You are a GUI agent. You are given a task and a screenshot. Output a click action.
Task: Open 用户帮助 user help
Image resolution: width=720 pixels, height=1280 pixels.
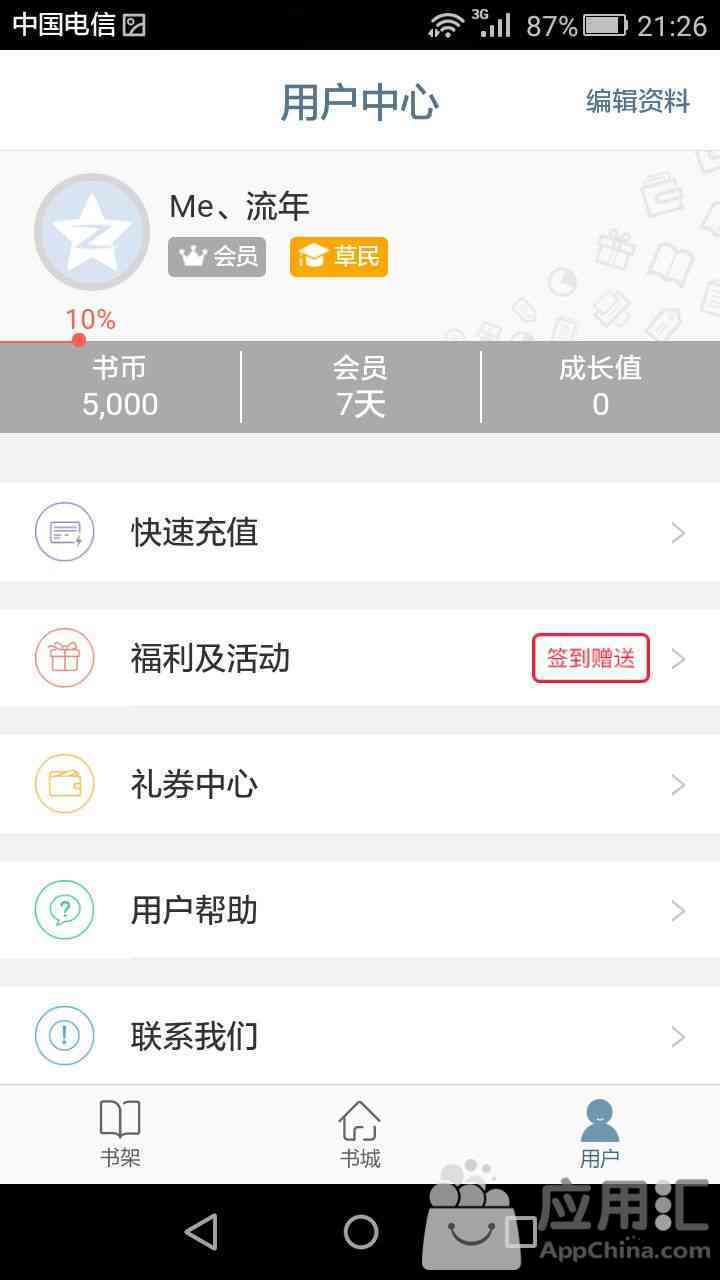[360, 910]
